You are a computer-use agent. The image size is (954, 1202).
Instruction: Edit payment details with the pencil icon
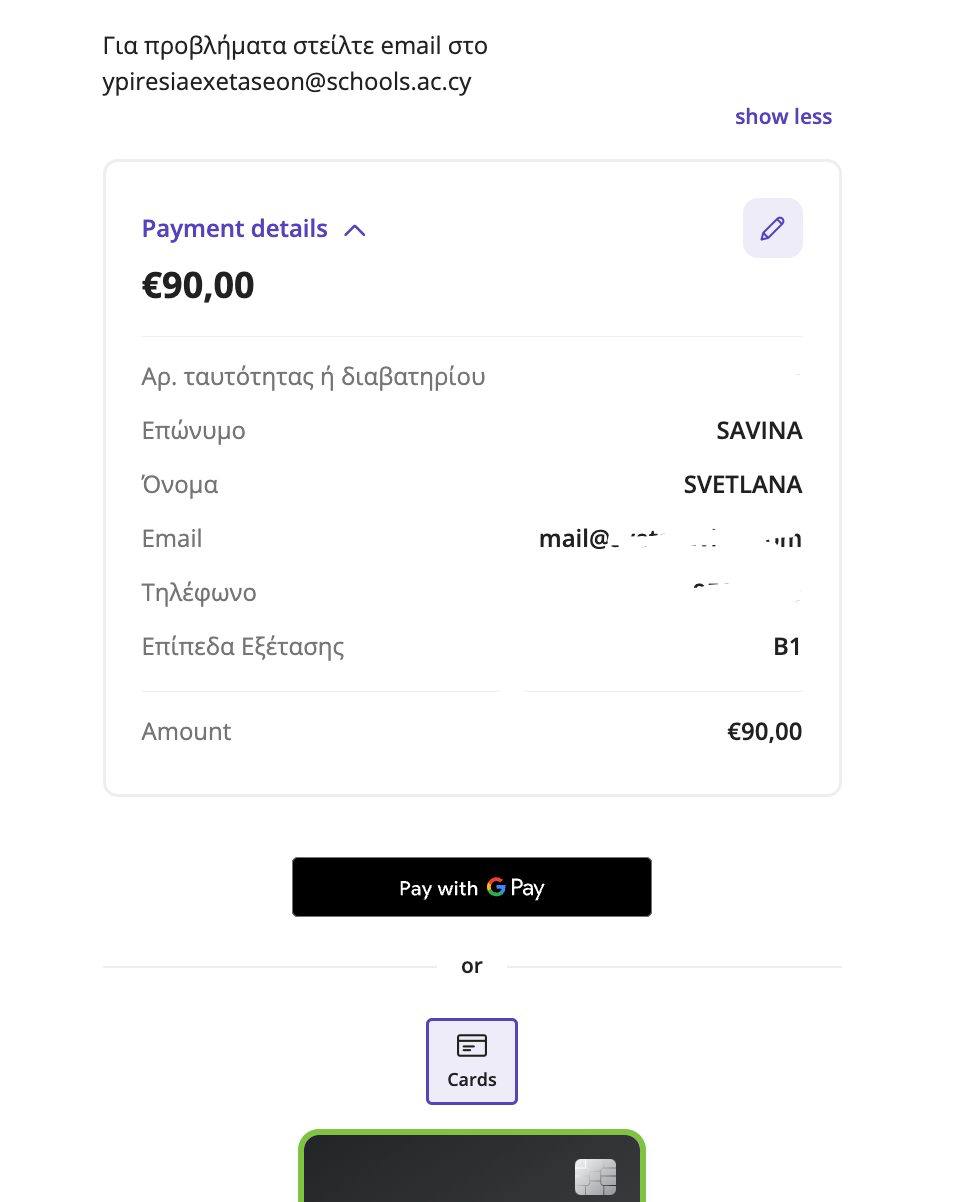772,228
